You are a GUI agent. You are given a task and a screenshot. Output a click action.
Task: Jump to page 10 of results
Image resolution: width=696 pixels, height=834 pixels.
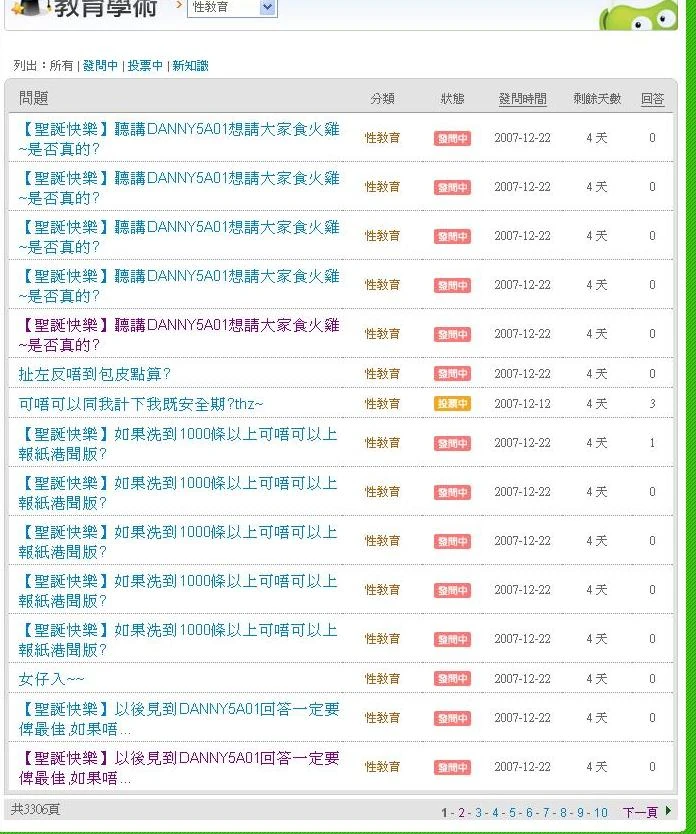click(x=601, y=813)
